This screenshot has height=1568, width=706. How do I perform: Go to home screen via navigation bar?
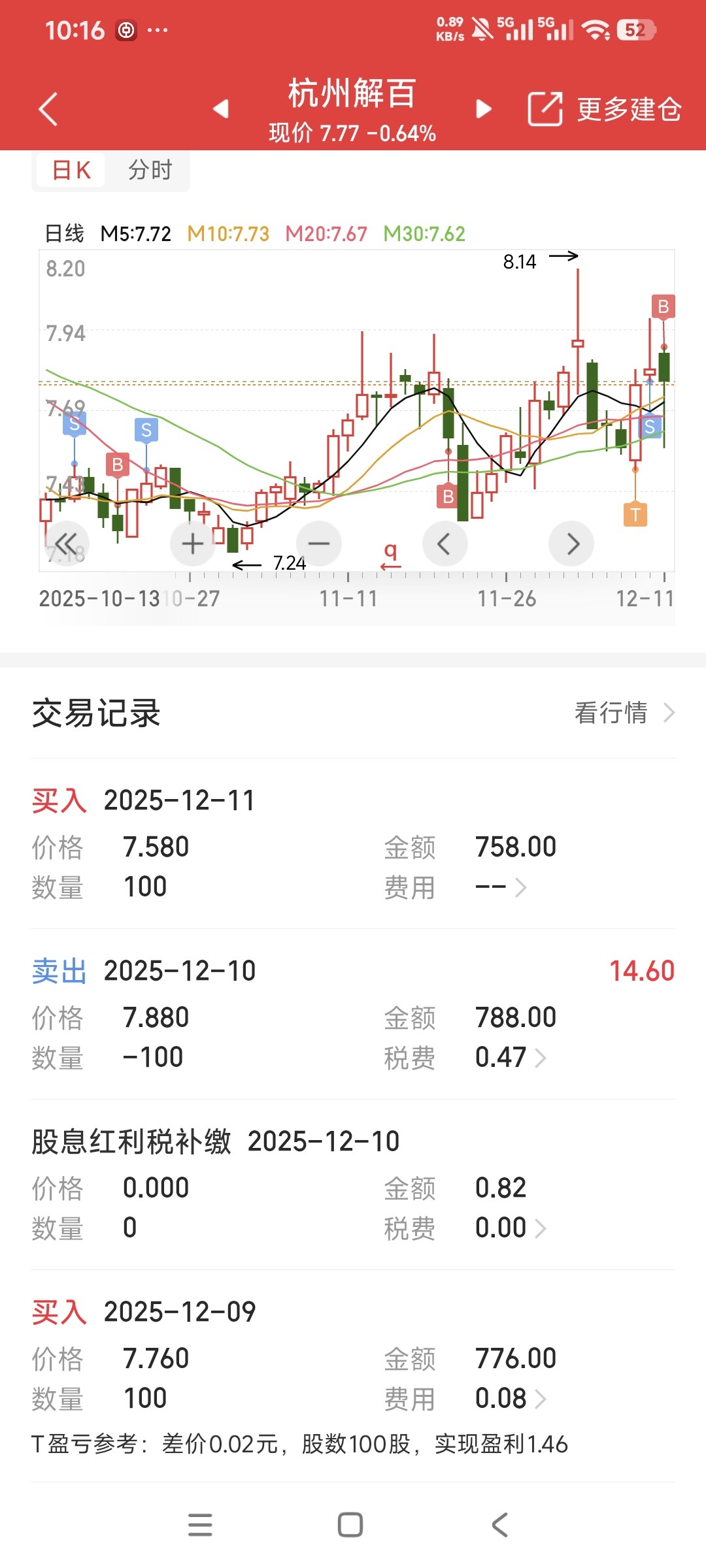350,1525
